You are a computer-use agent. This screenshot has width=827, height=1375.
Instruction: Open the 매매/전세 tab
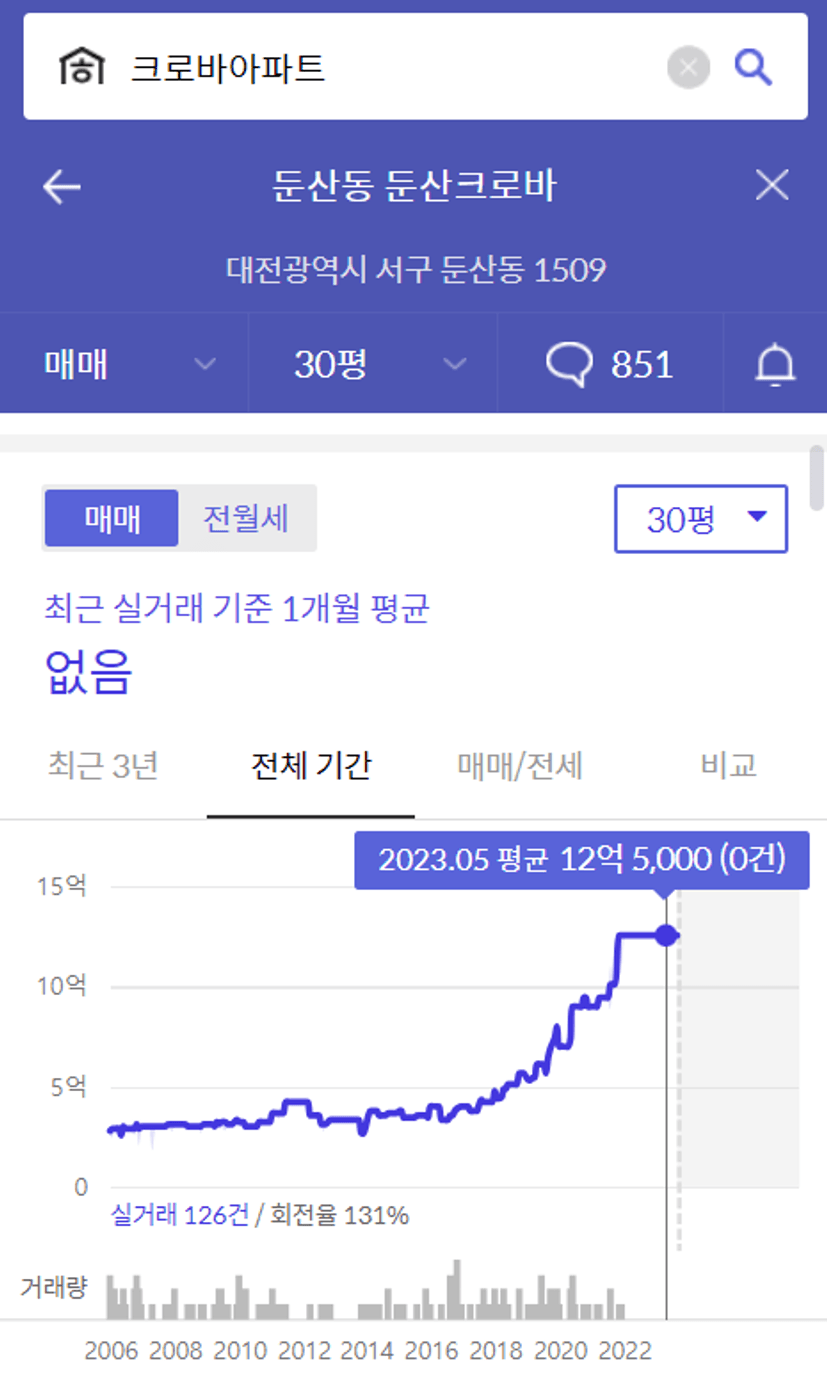[520, 766]
